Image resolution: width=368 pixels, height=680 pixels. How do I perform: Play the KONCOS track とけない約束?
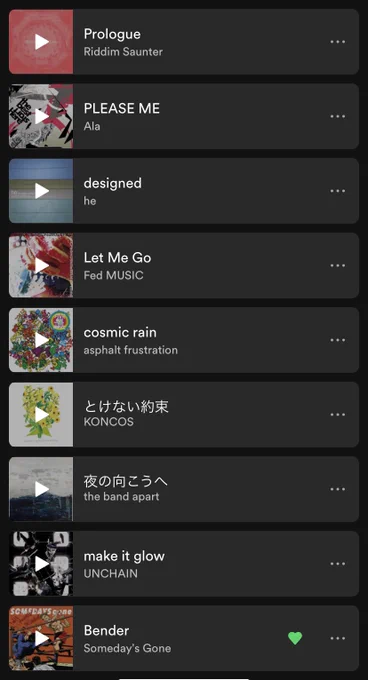(x=41, y=415)
